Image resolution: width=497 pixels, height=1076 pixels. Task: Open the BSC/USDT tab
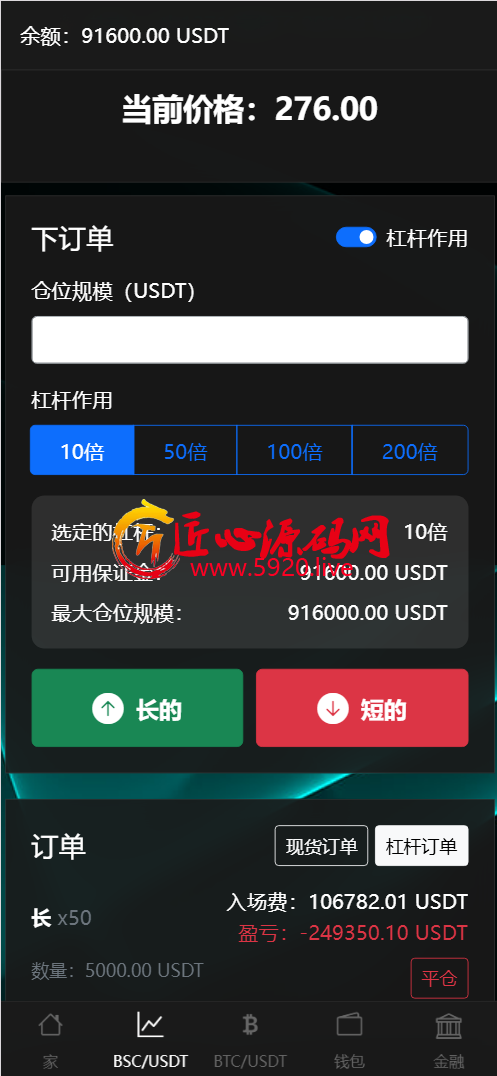[150, 1039]
